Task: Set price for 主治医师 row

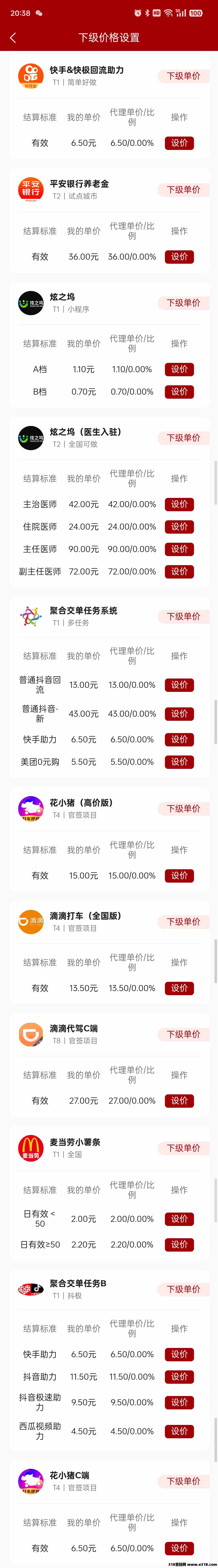Action: tap(179, 505)
